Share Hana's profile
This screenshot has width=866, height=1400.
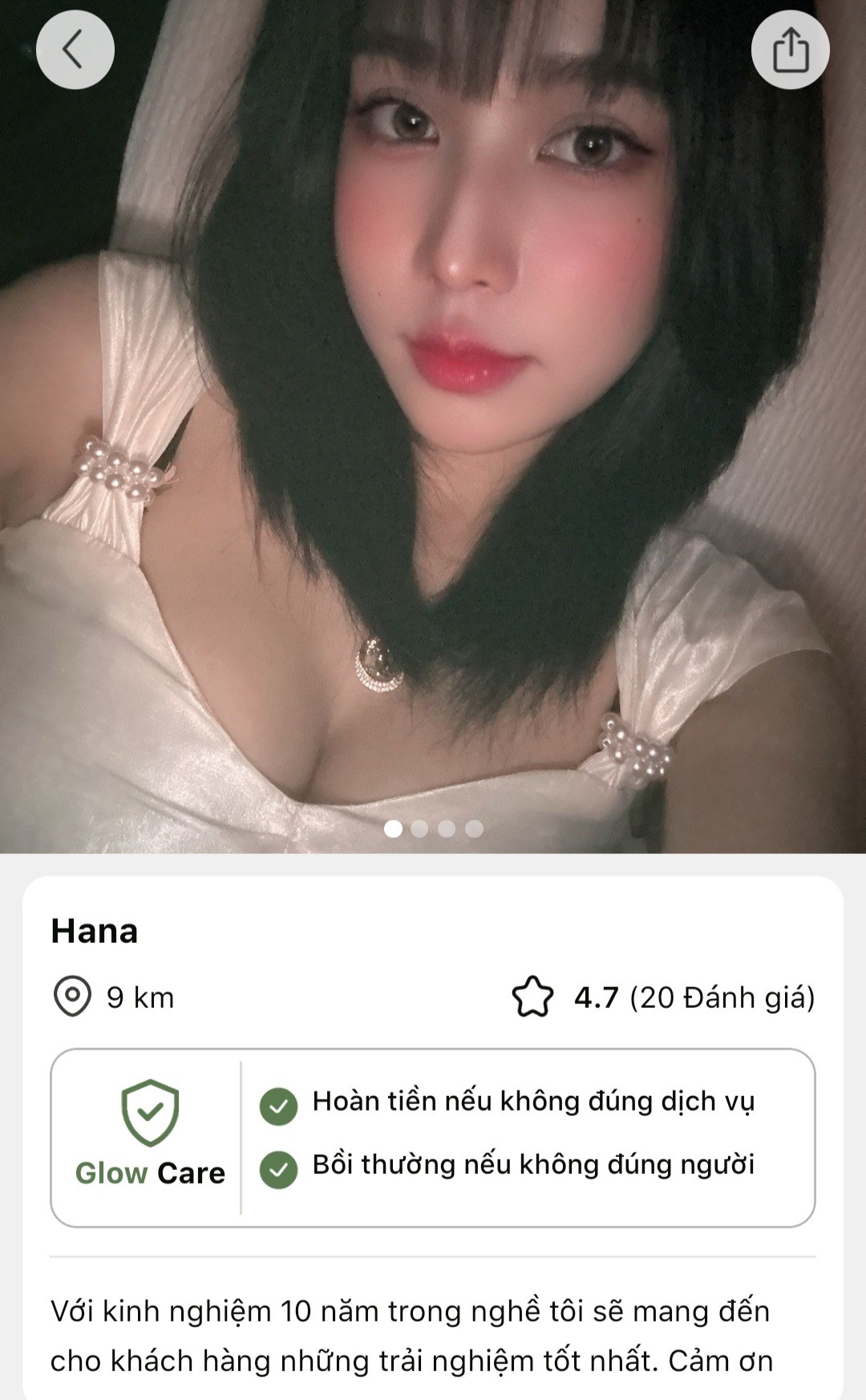[x=790, y=50]
